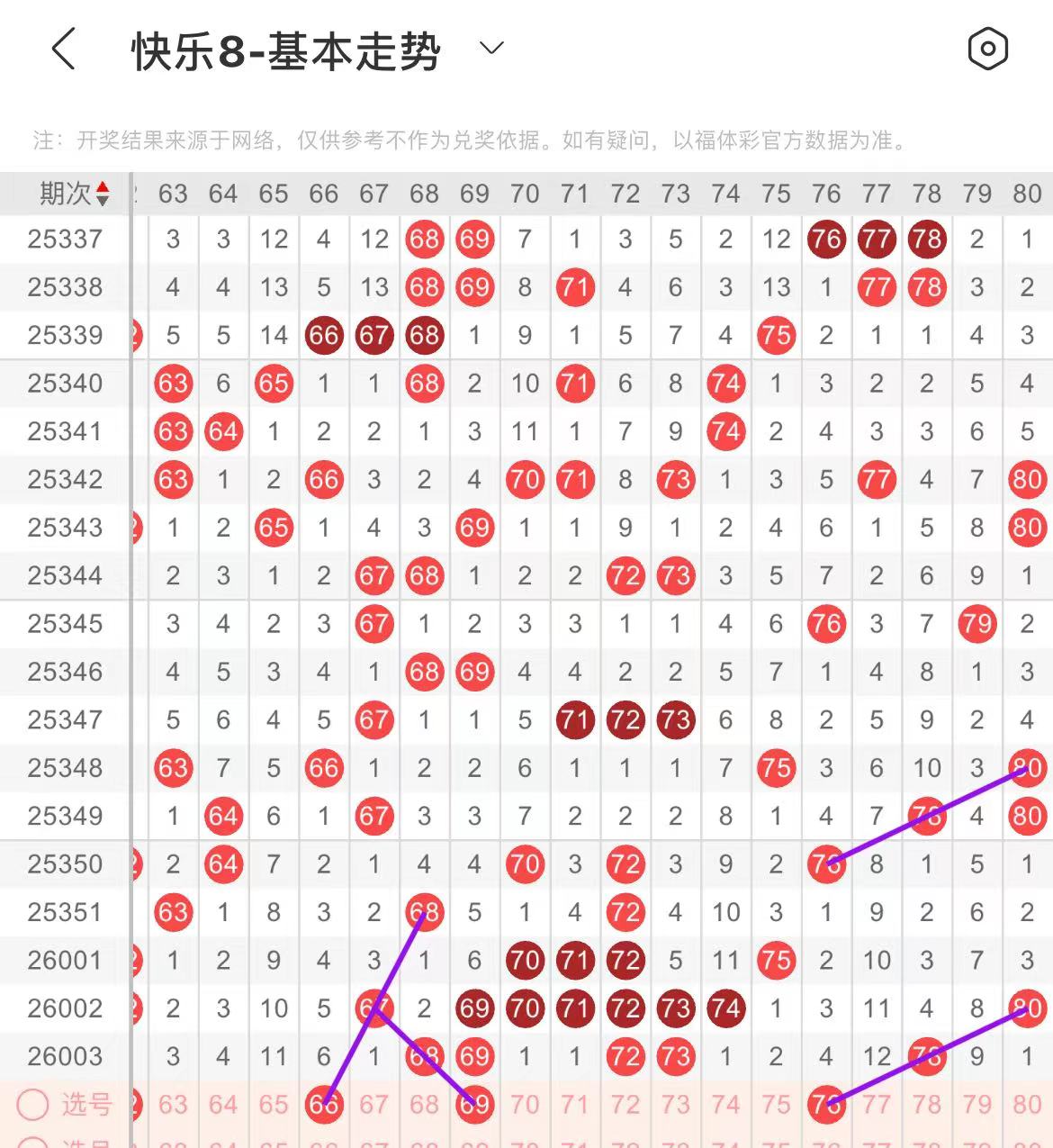Go back using the back arrow

[x=63, y=49]
